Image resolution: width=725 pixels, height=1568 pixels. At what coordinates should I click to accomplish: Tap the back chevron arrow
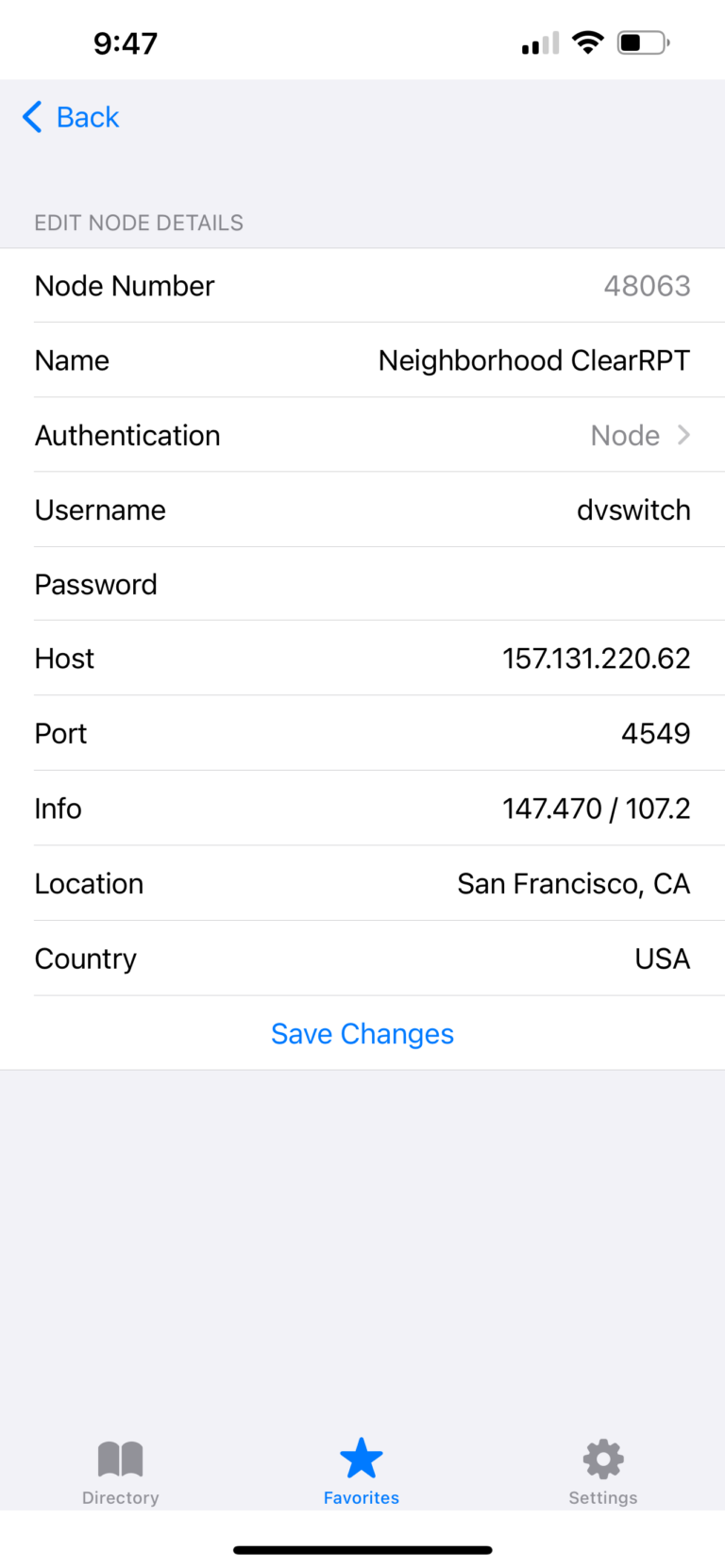point(31,117)
